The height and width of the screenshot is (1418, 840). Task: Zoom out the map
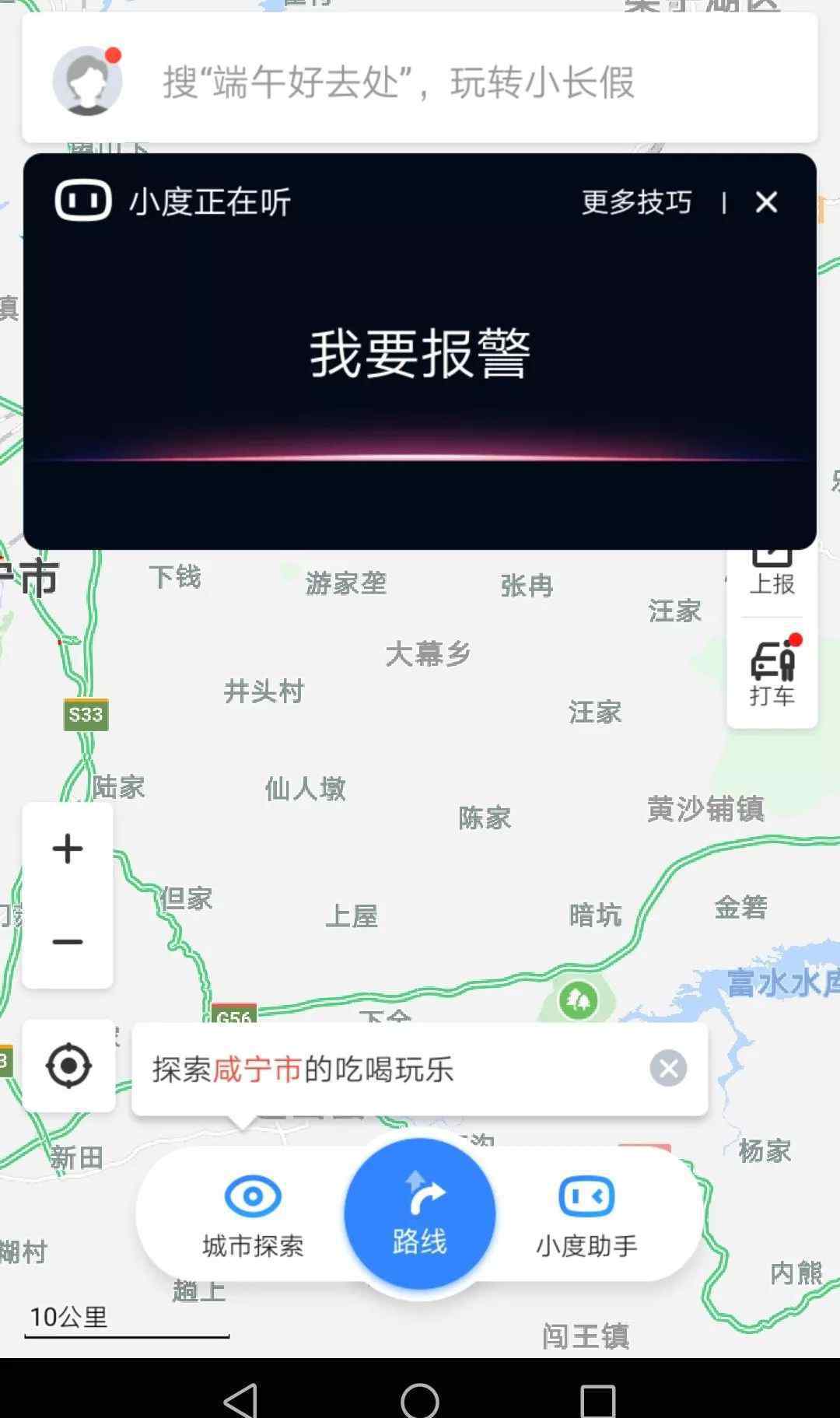68,942
